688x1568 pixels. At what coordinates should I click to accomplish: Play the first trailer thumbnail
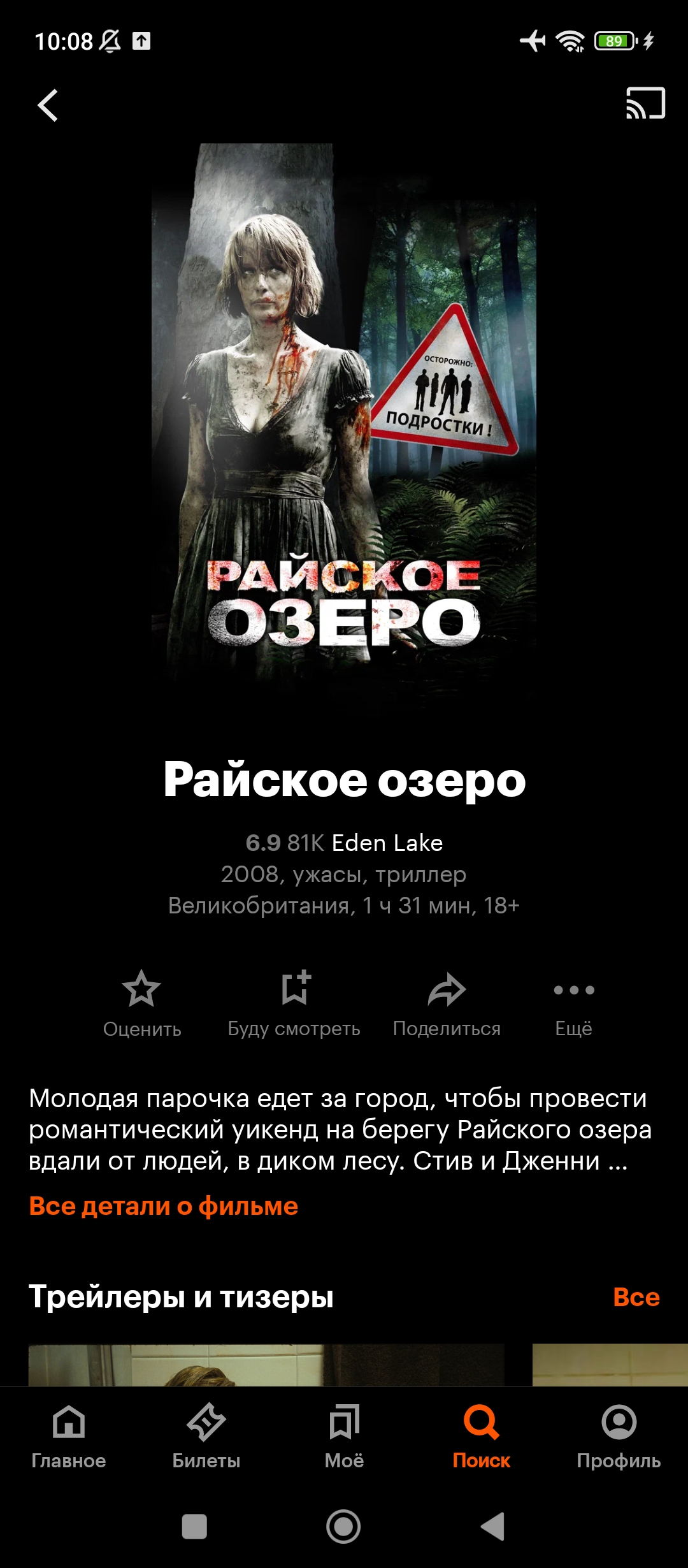point(266,1365)
